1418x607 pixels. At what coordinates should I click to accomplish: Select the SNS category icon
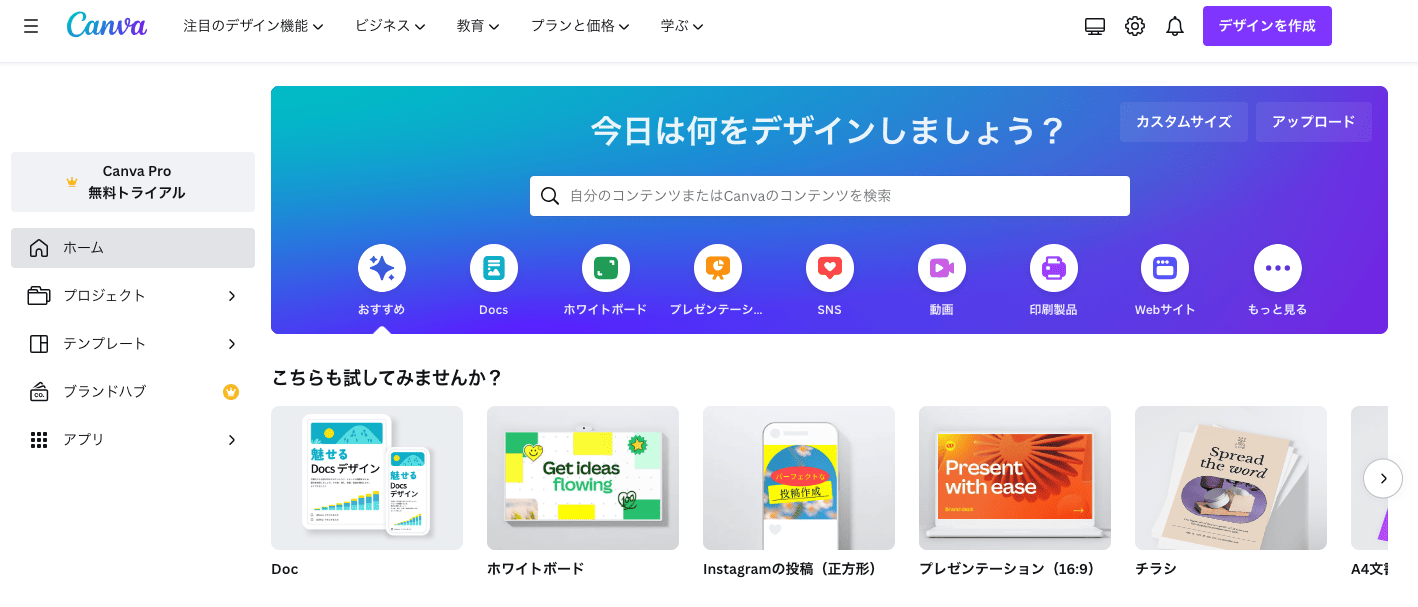830,268
